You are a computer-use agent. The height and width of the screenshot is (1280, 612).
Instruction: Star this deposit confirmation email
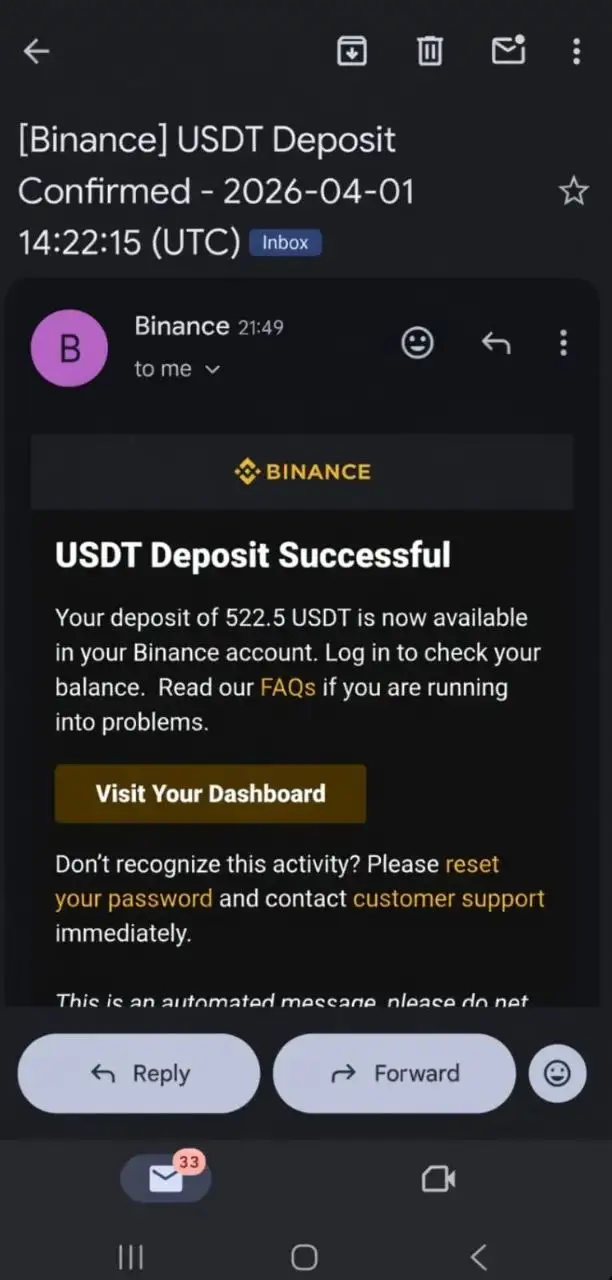[x=573, y=191]
